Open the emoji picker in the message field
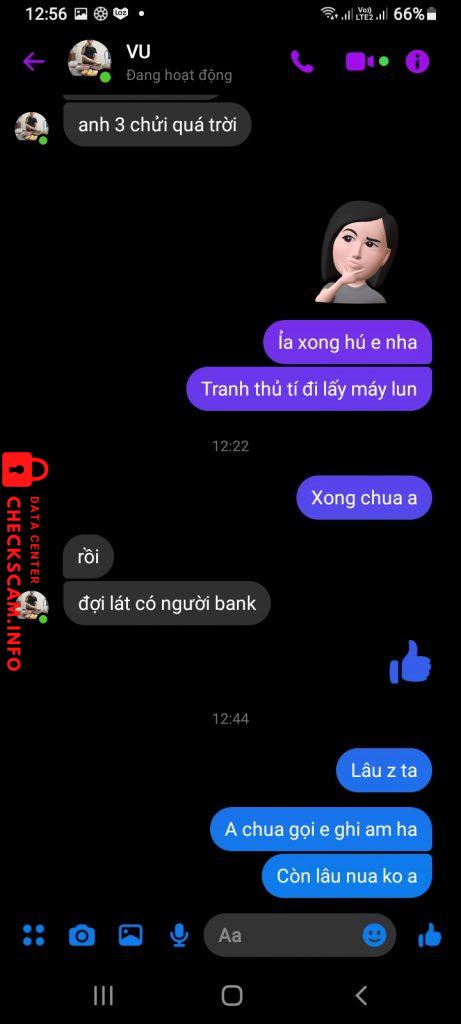Screen dimensions: 461x1024 (374, 935)
